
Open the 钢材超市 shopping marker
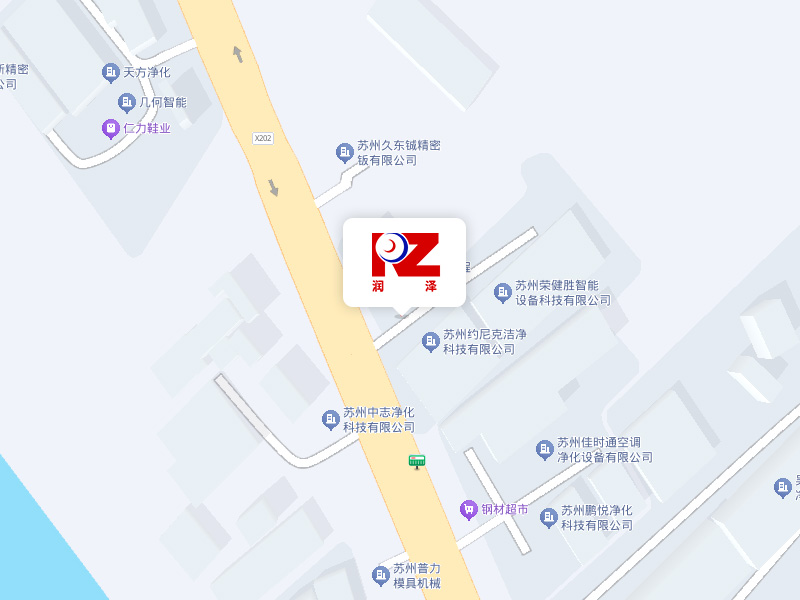468,509
